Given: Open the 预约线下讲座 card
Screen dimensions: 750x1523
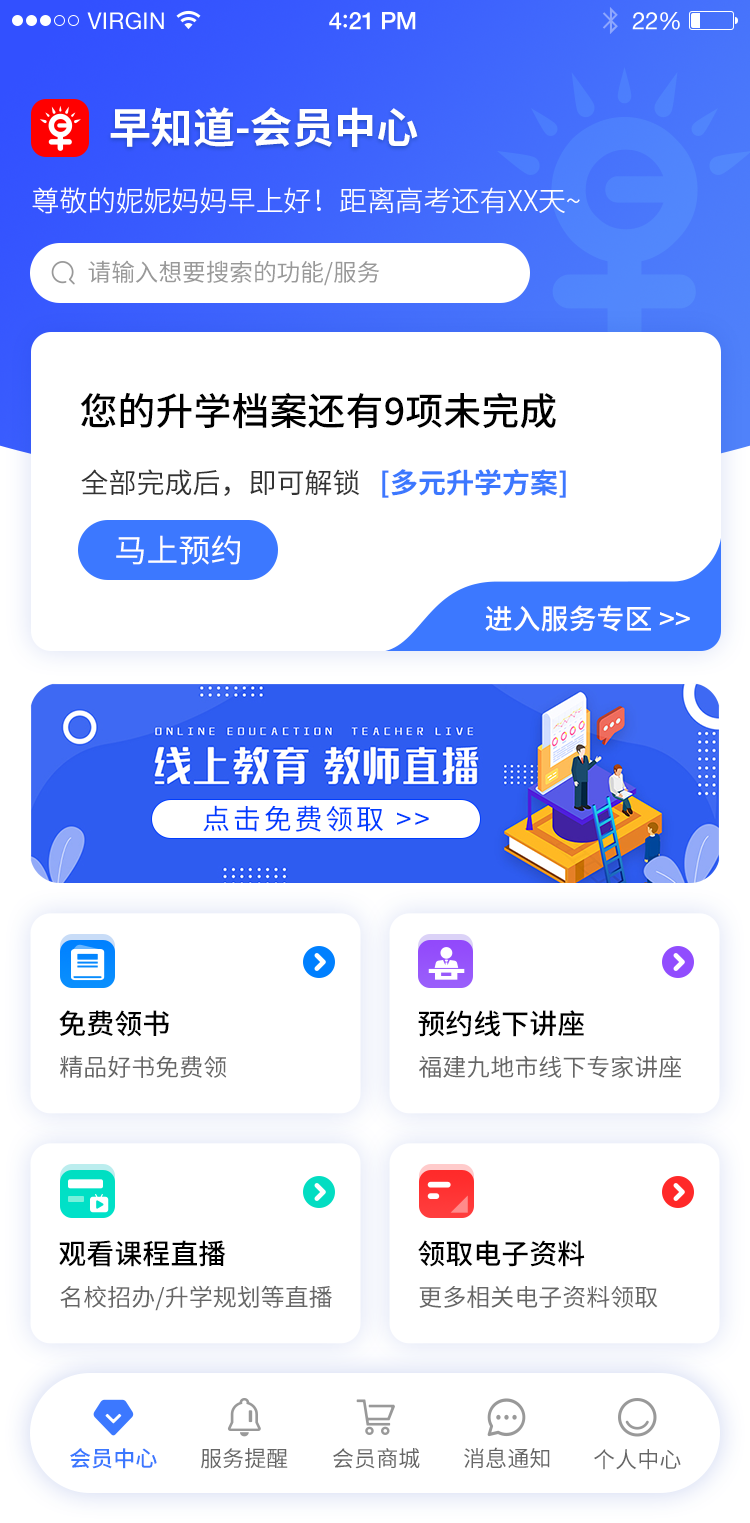Looking at the screenshot, I should click(554, 1013).
